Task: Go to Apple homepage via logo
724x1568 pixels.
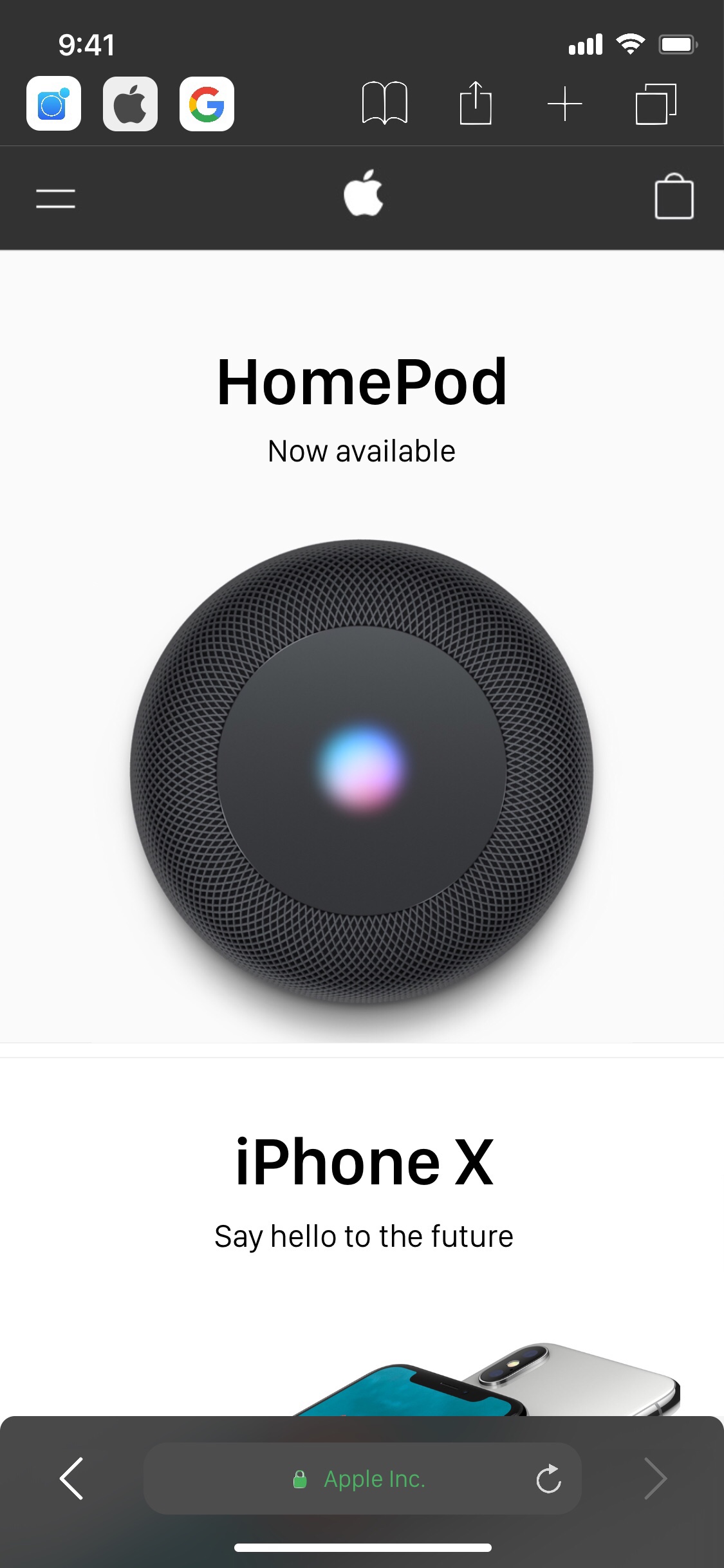Action: [x=363, y=193]
